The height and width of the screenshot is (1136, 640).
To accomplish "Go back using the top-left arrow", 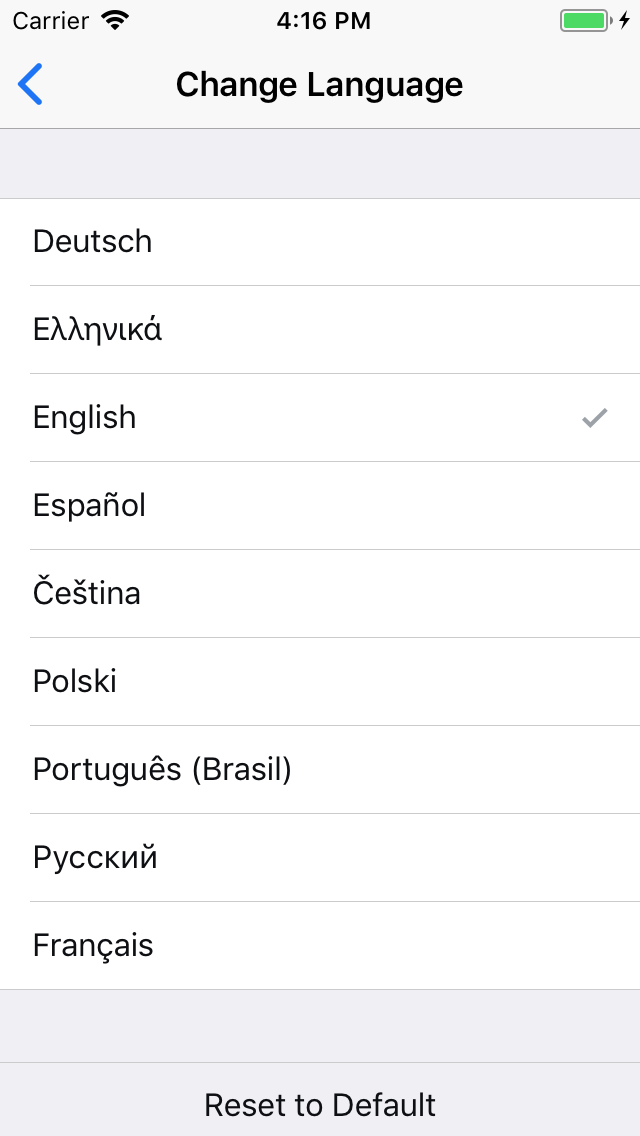I will point(31,85).
